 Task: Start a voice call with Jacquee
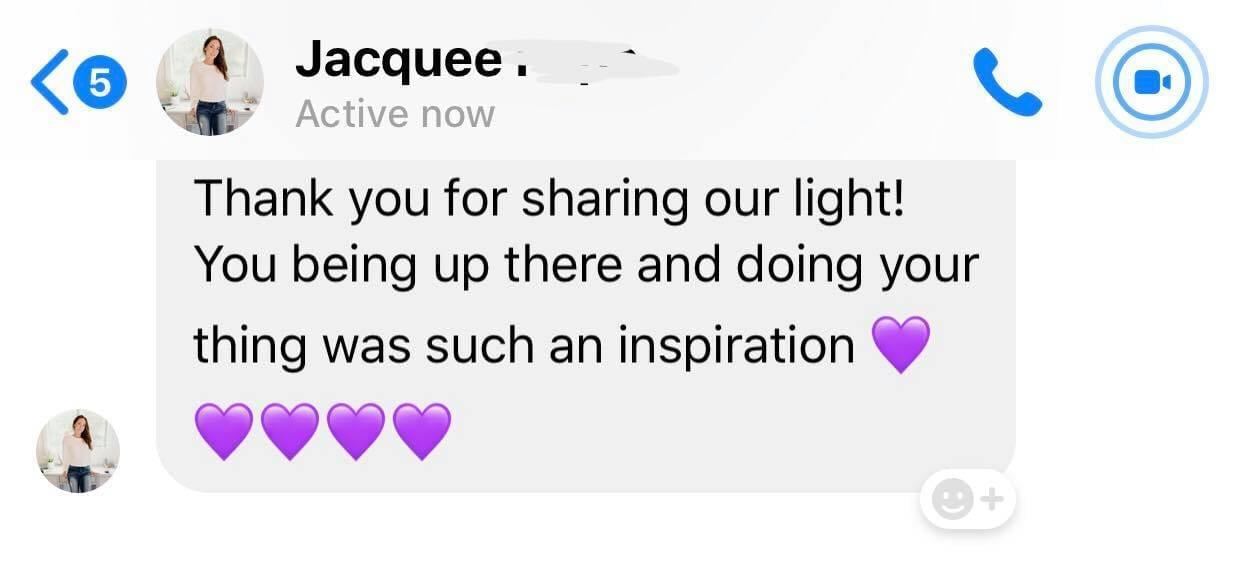click(x=1007, y=83)
